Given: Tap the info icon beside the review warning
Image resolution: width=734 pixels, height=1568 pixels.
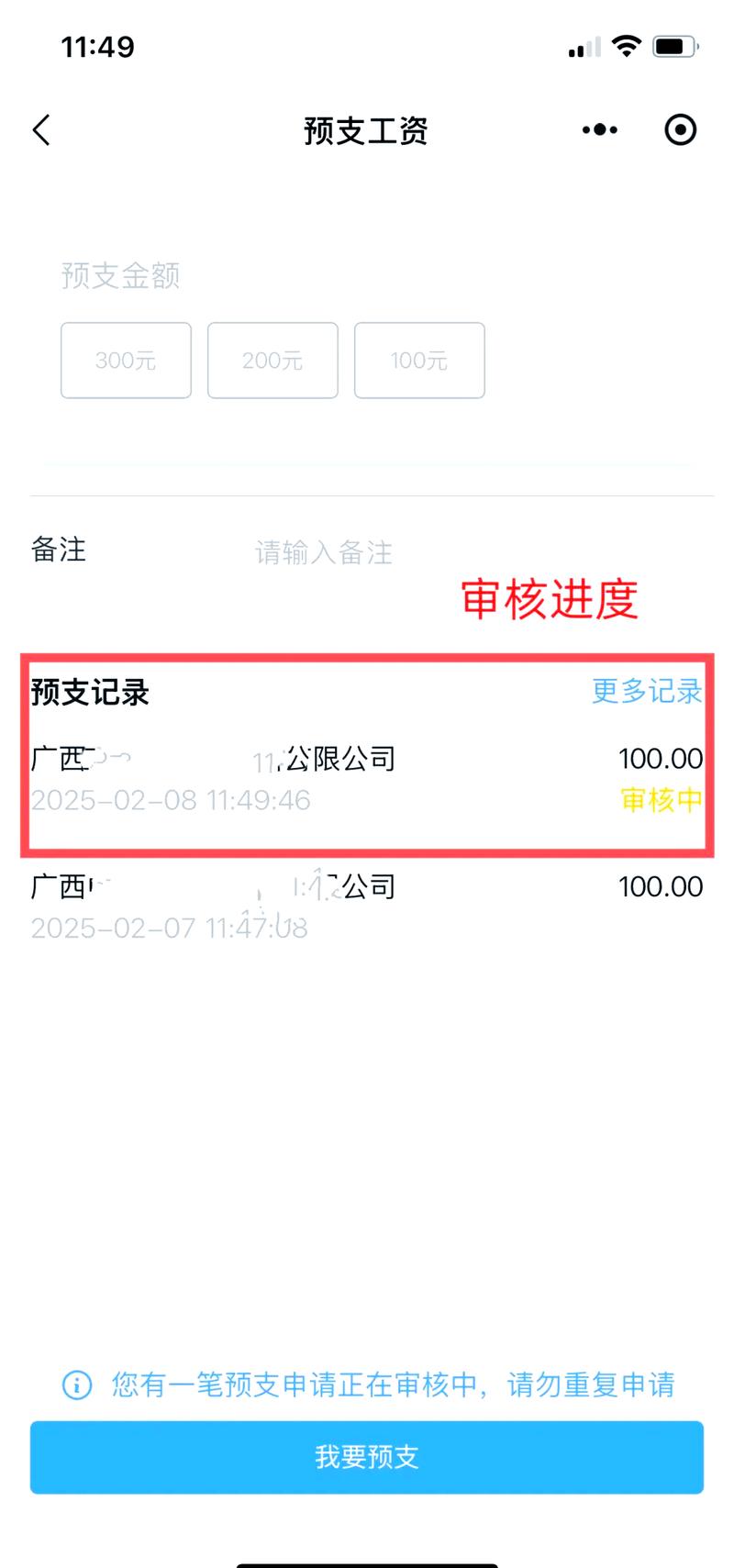Looking at the screenshot, I should pyautogui.click(x=75, y=1385).
